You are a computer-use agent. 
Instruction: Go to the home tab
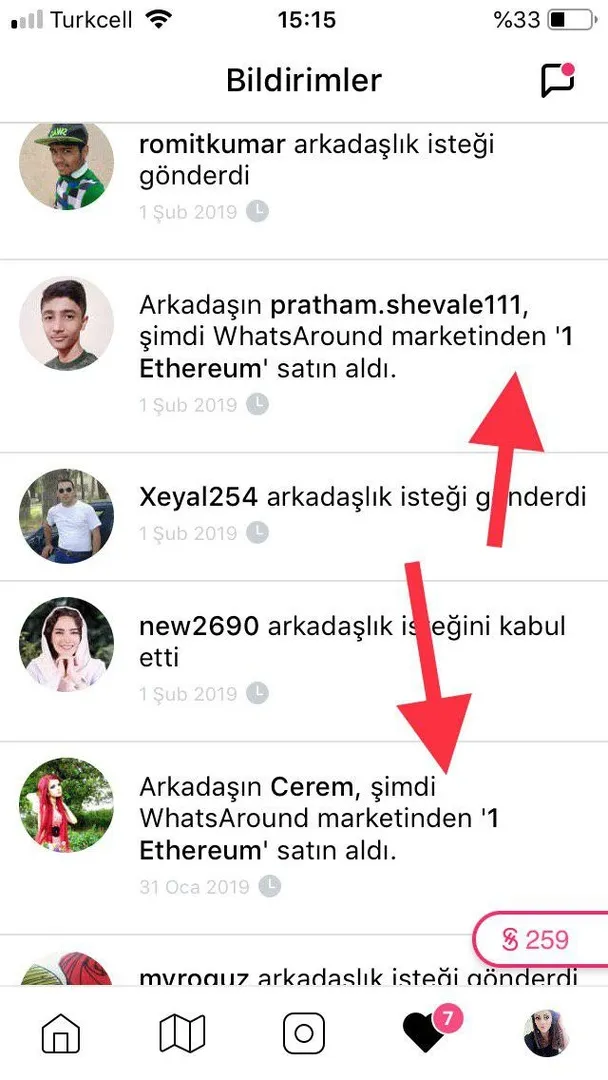[61, 1033]
